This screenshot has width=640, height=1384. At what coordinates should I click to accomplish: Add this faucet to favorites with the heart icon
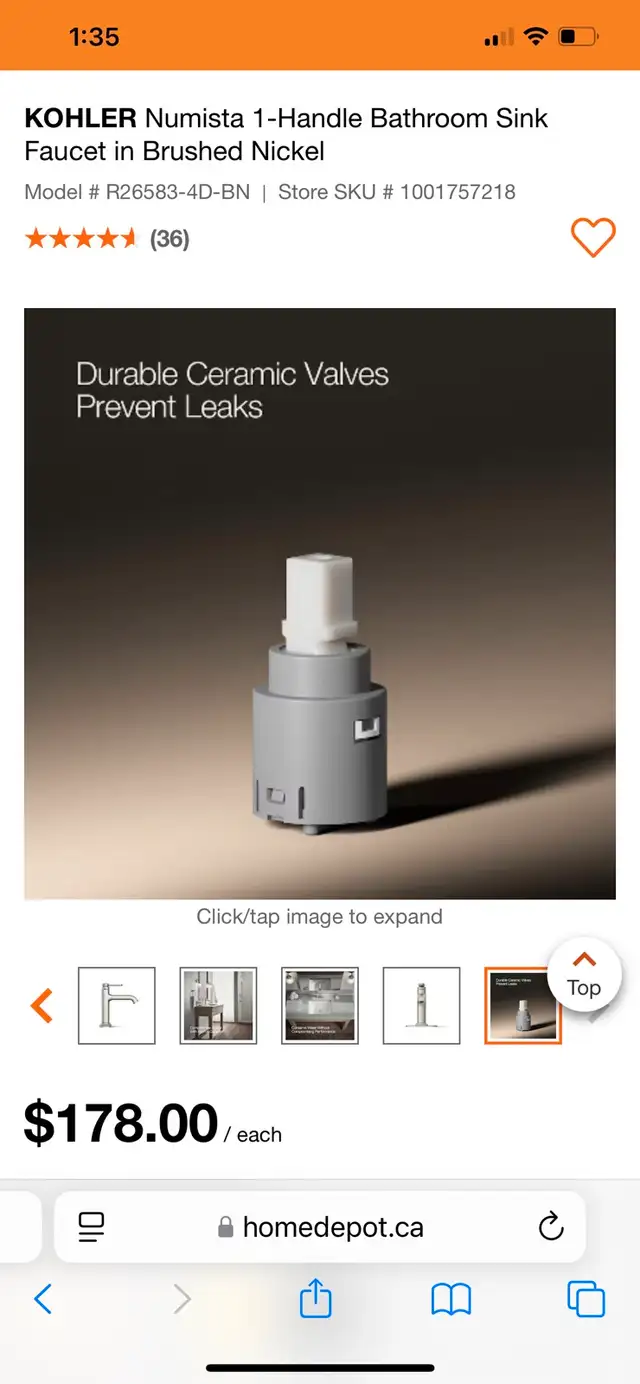click(x=593, y=238)
